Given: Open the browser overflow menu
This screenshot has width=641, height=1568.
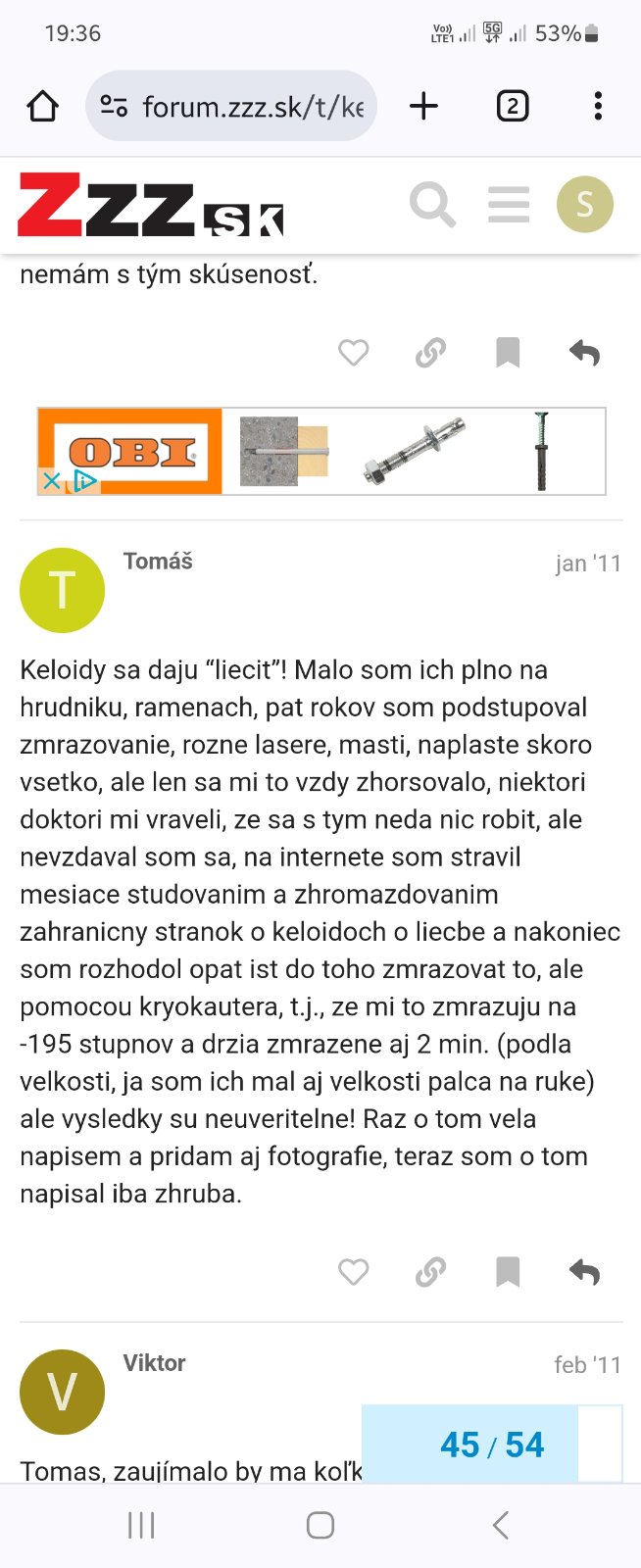Looking at the screenshot, I should click(598, 106).
